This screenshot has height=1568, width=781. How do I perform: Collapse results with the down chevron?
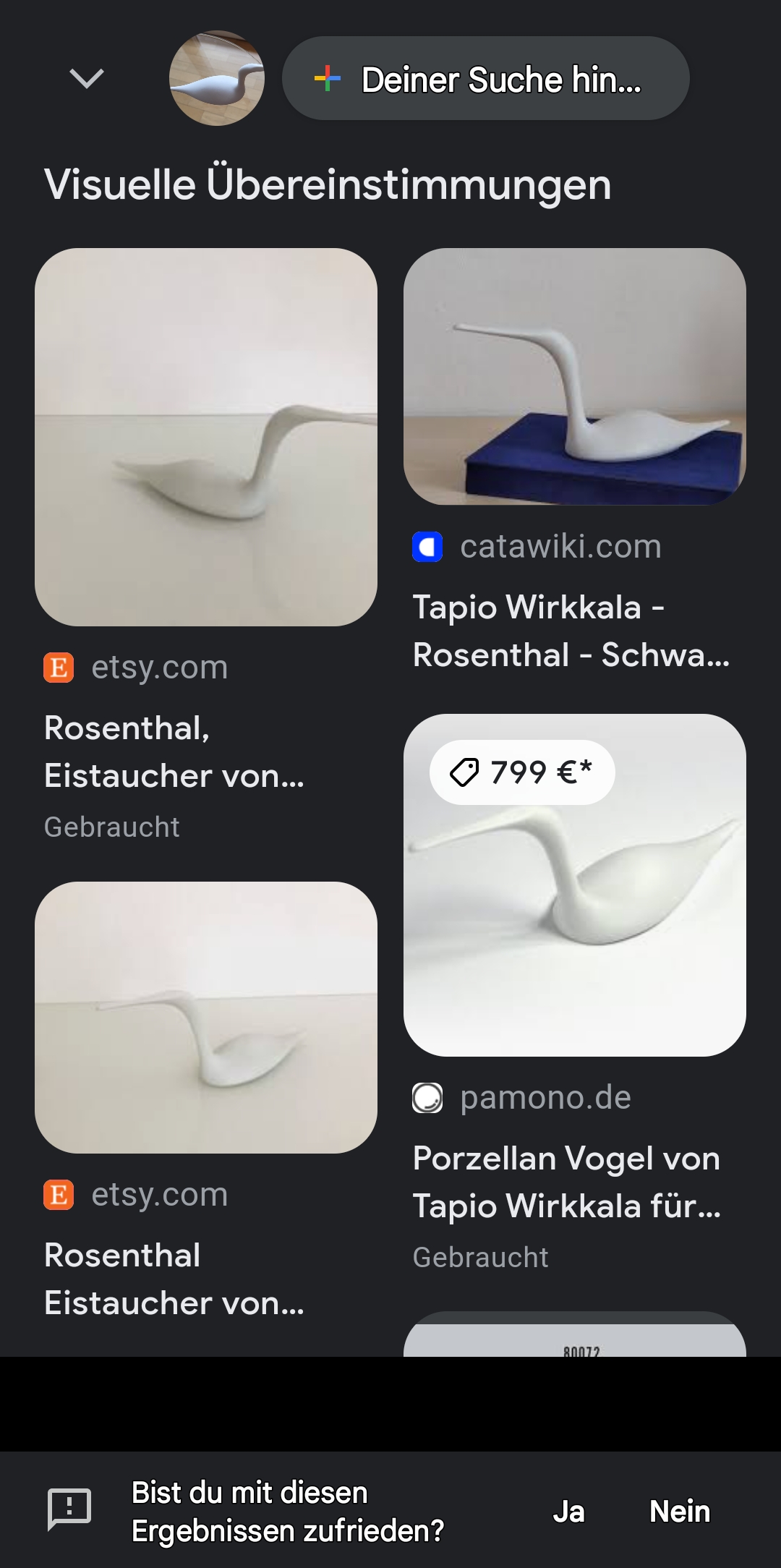(87, 78)
